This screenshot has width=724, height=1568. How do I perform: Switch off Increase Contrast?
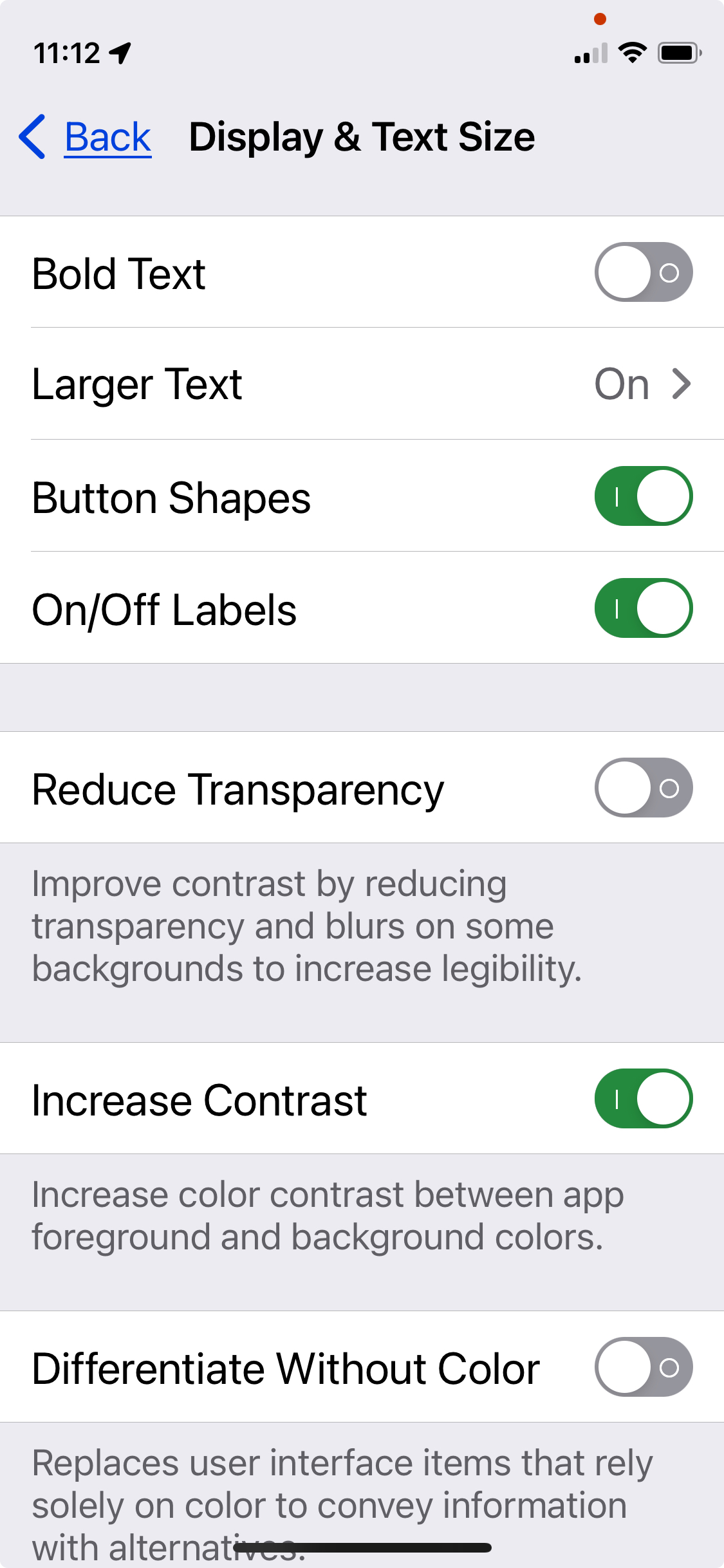tap(643, 1099)
